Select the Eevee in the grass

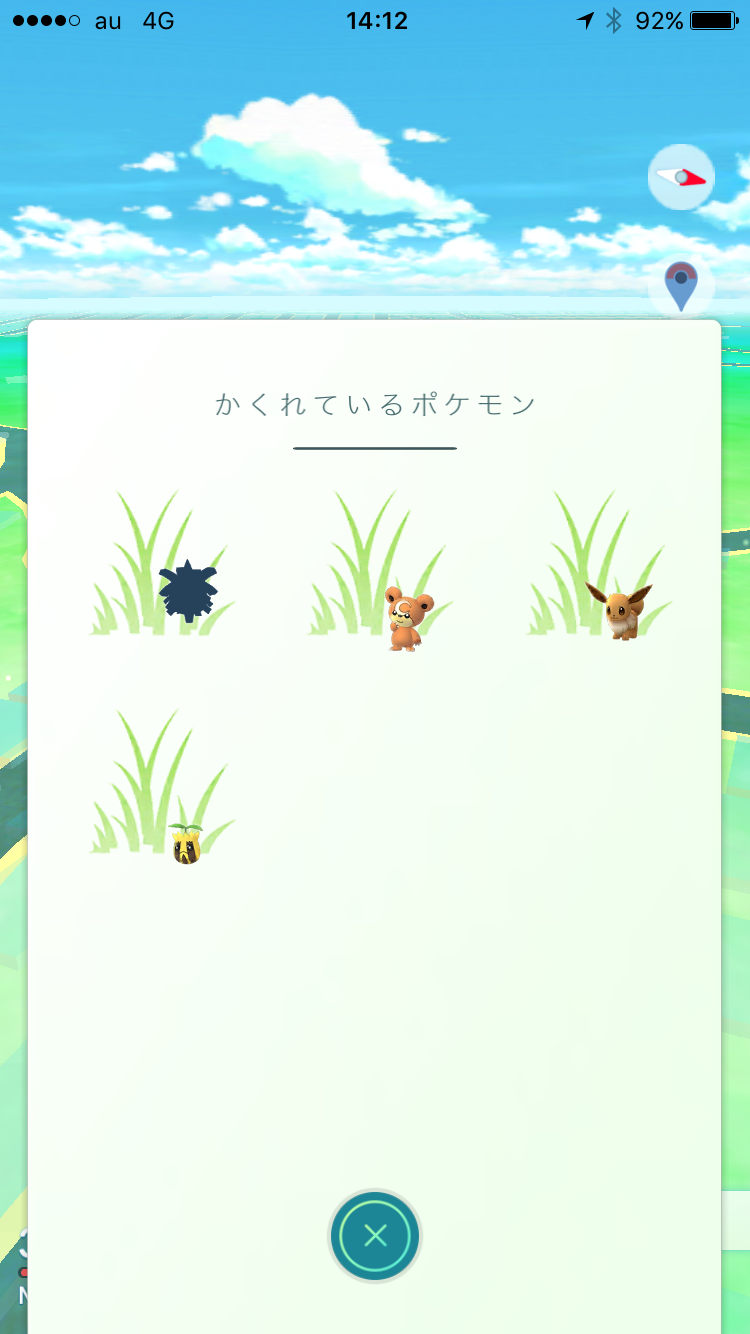pyautogui.click(x=620, y=610)
